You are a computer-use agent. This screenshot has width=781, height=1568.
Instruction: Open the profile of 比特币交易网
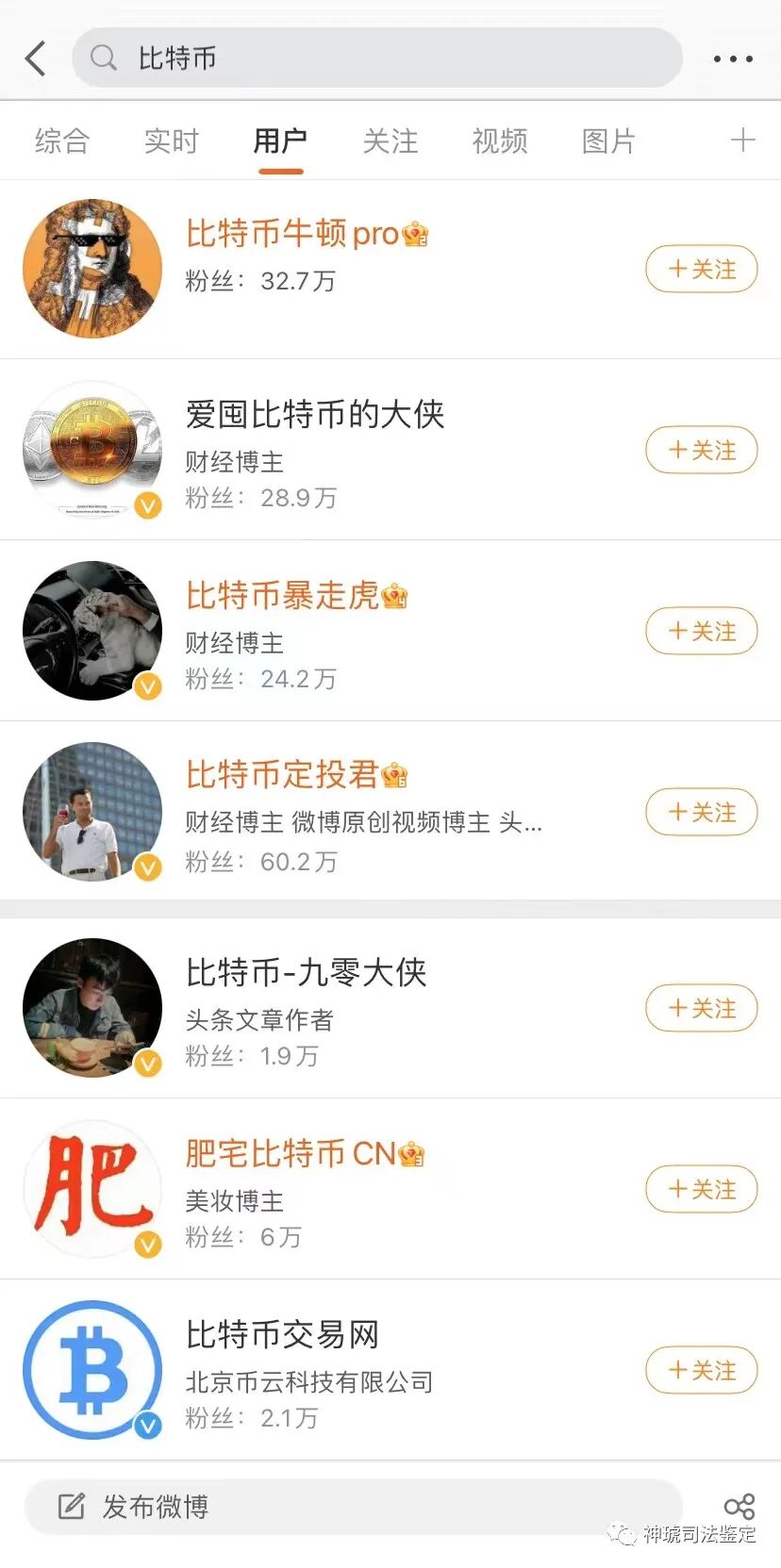[x=281, y=1335]
